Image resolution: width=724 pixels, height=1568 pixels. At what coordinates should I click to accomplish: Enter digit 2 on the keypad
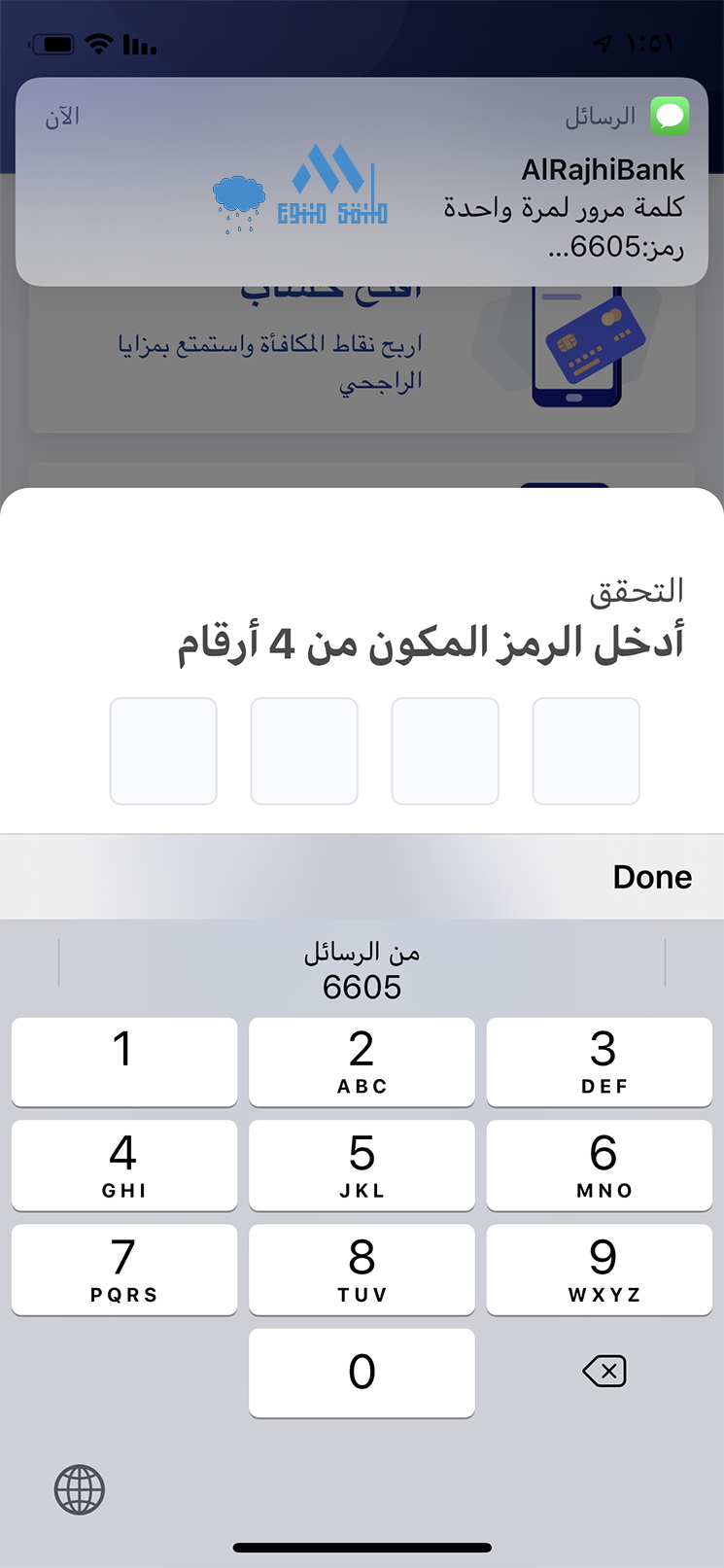tap(362, 1062)
